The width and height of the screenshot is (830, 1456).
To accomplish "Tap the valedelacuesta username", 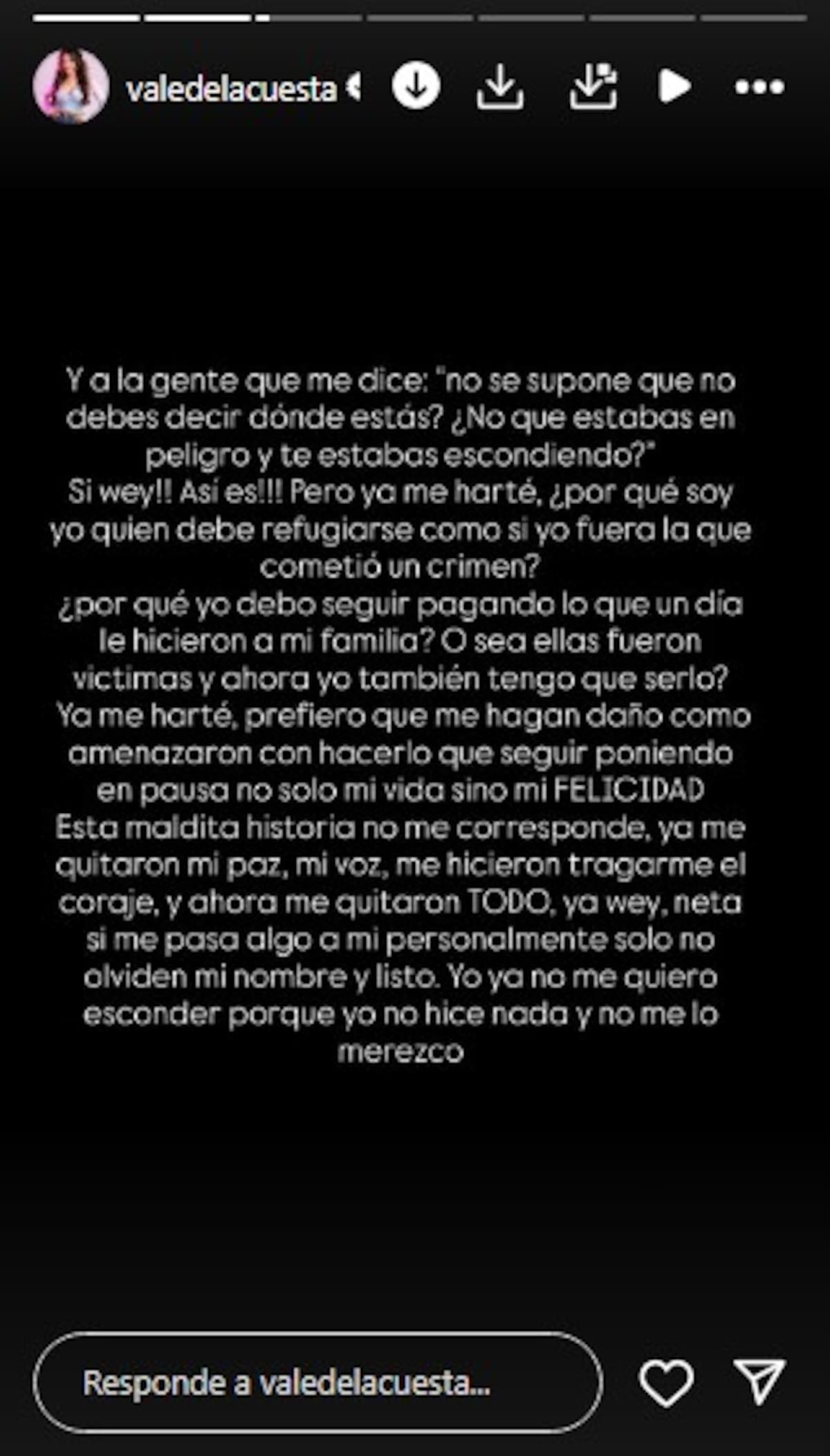I will 231,89.
